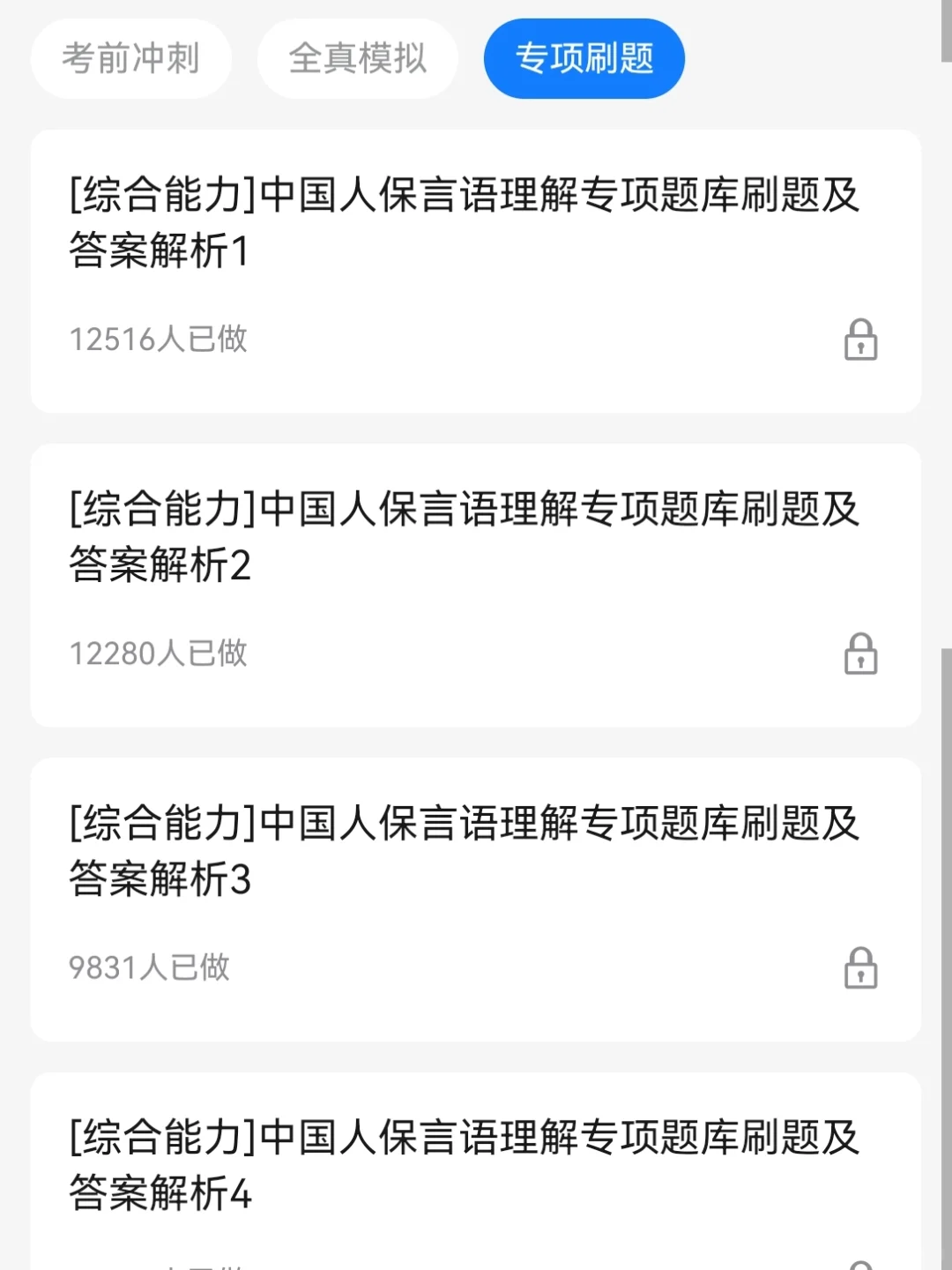Open 言语理解专项题库刷题及答案解析2 card
Screen dimensions: 952x1270
(x=465, y=536)
